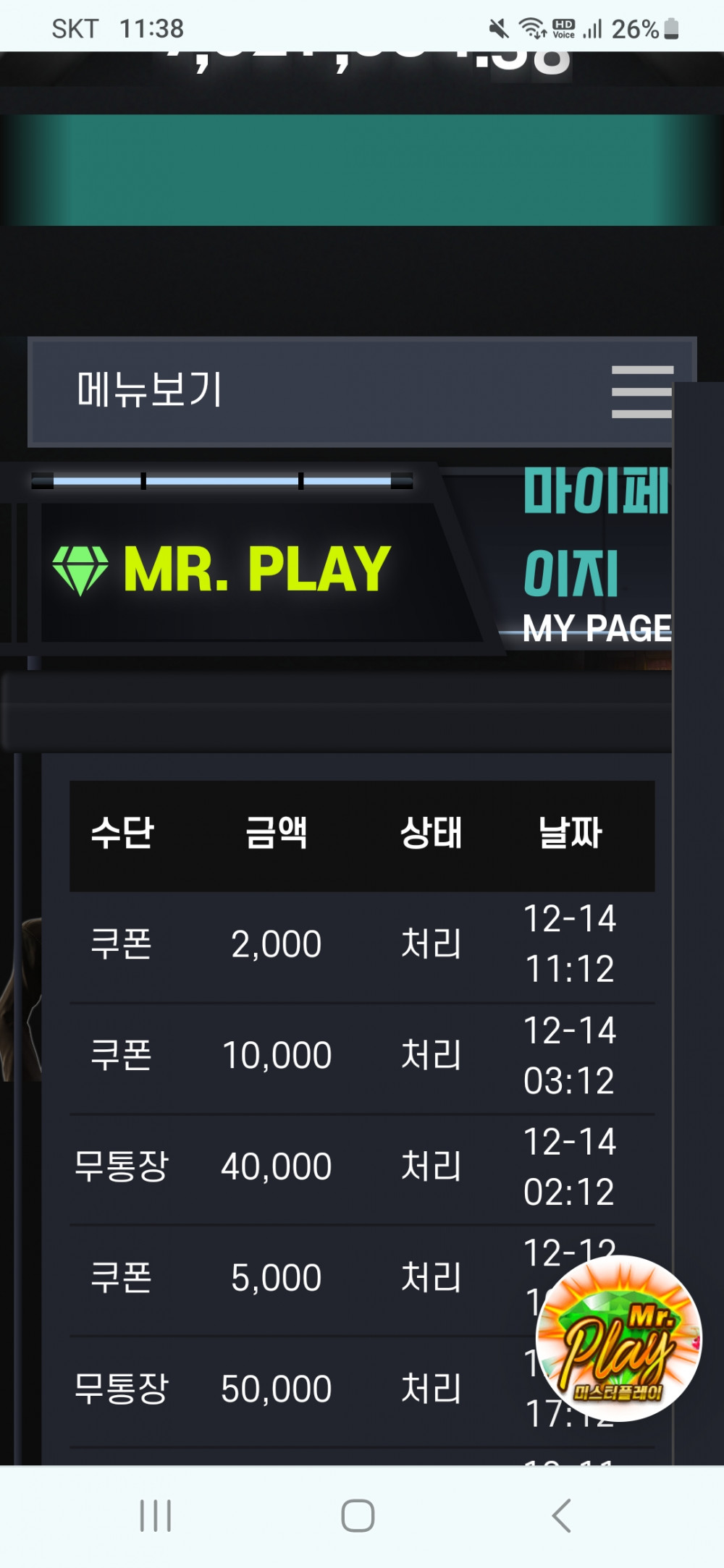Go back using system back button
Viewport: 724px width, 1568px height.
(562, 1516)
